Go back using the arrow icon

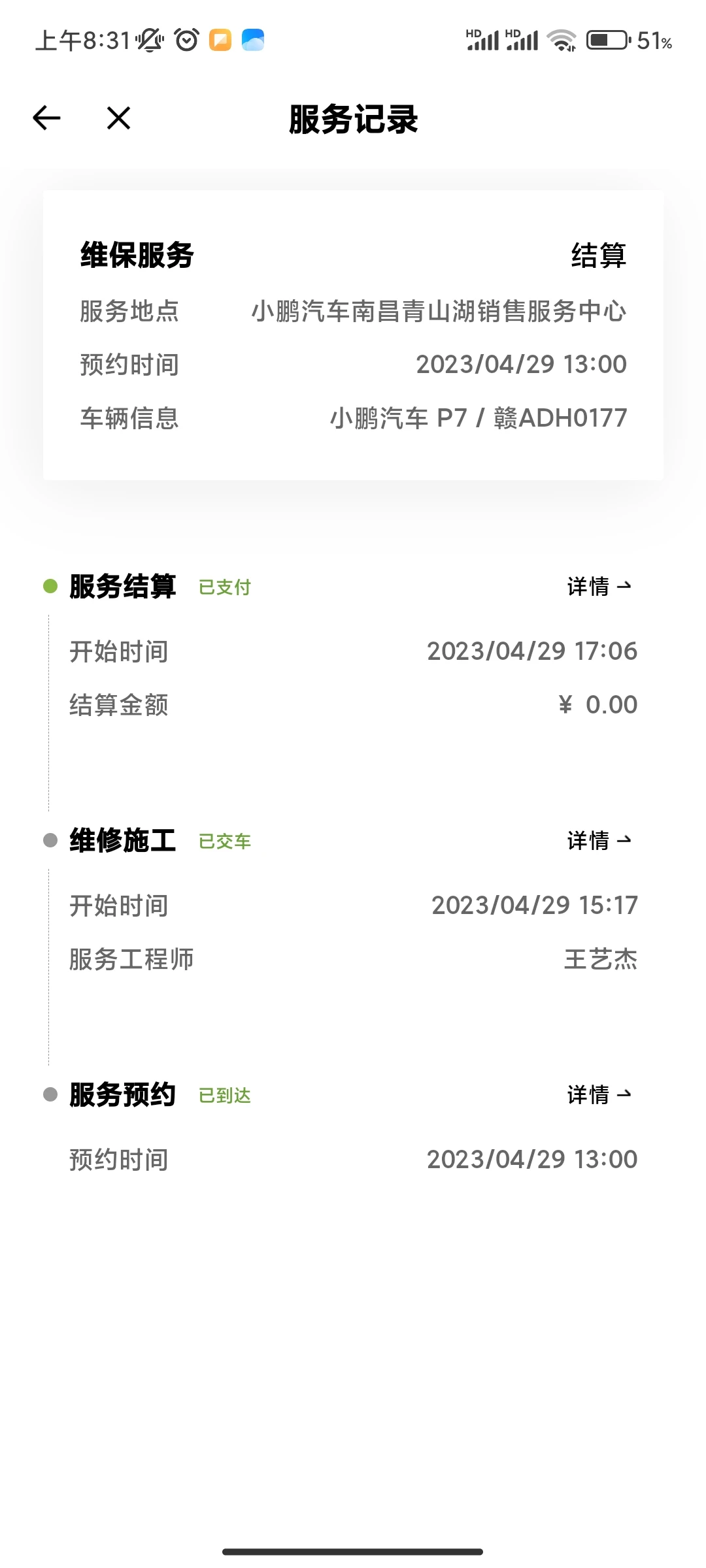point(46,118)
